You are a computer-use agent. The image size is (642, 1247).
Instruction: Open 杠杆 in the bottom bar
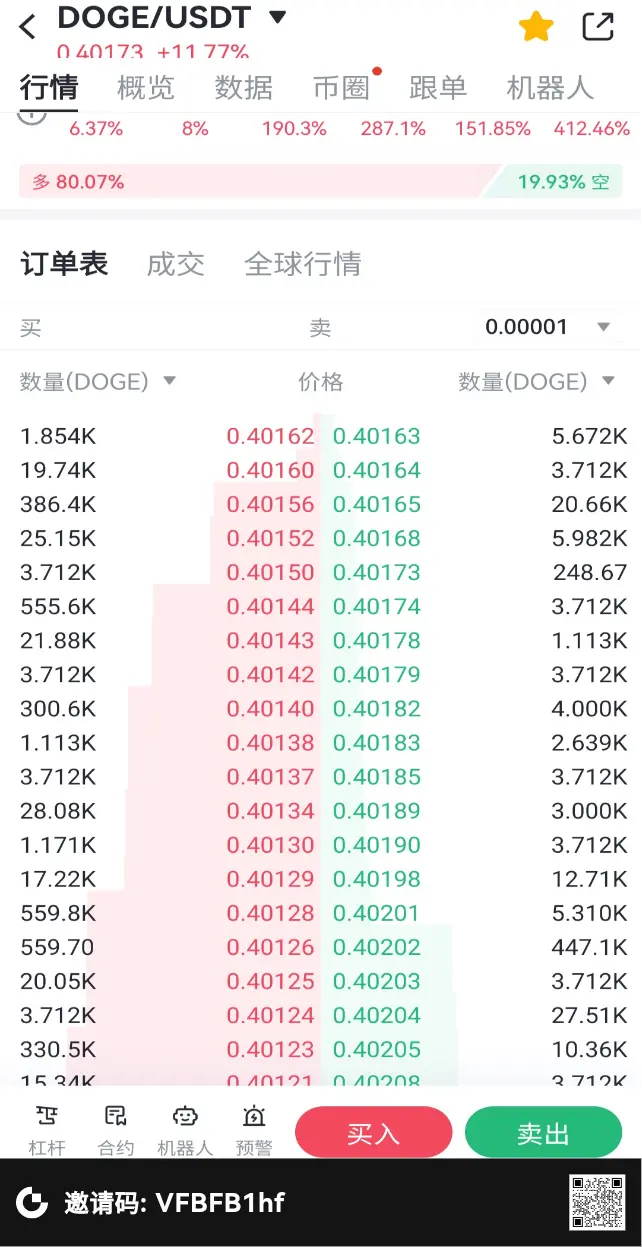point(47,1131)
